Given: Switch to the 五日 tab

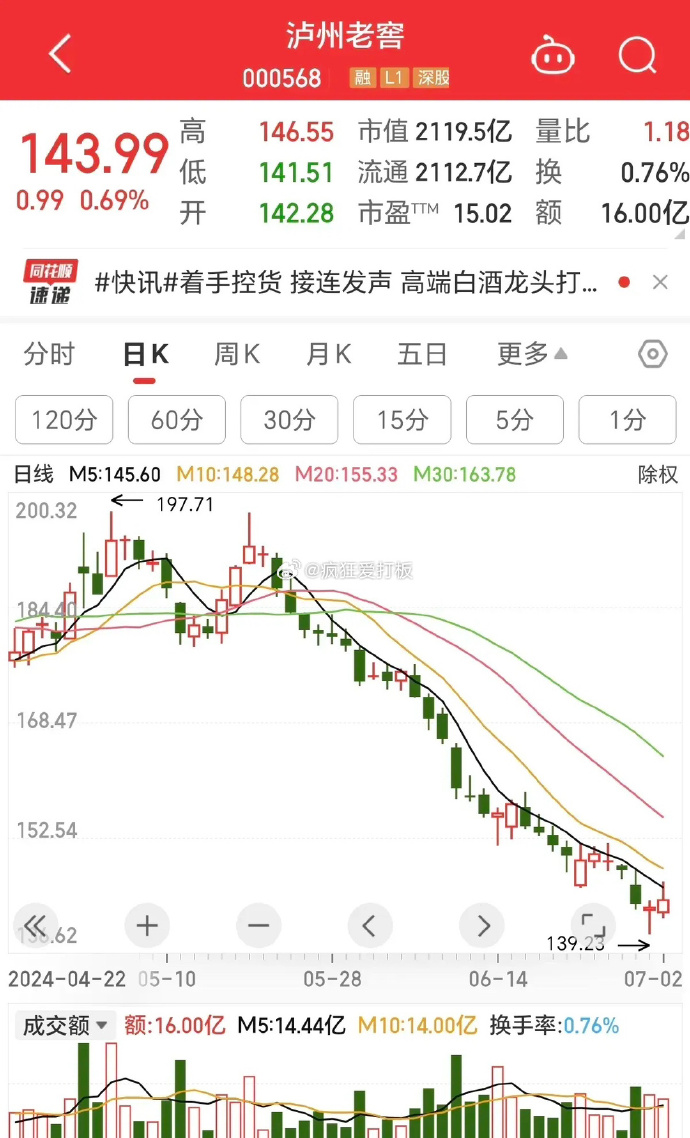Looking at the screenshot, I should point(422,354).
